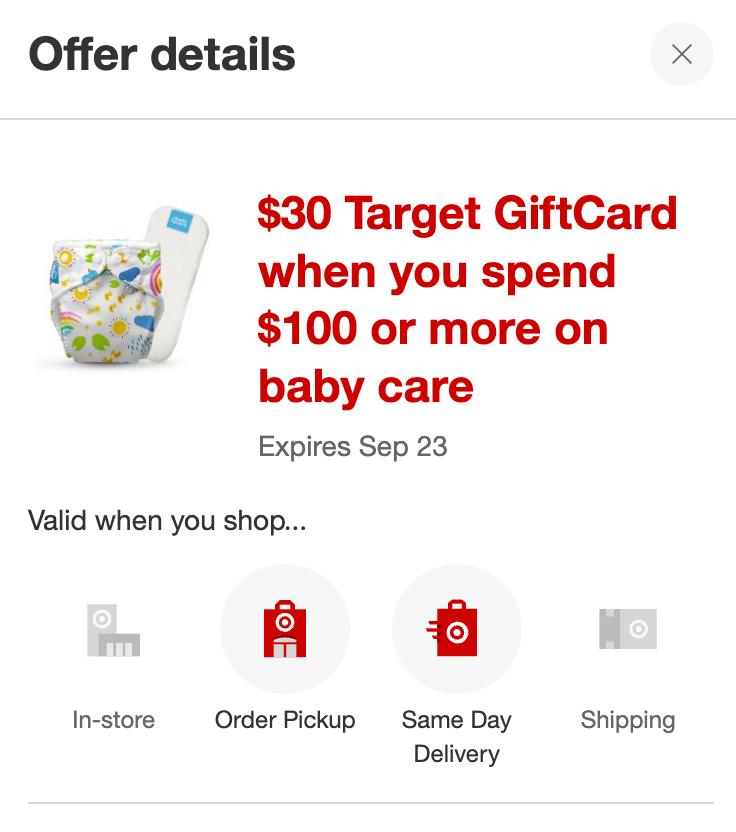Click the grayed-out Shipping truck icon
Image resolution: width=736 pixels, height=832 pixels.
coord(628,629)
